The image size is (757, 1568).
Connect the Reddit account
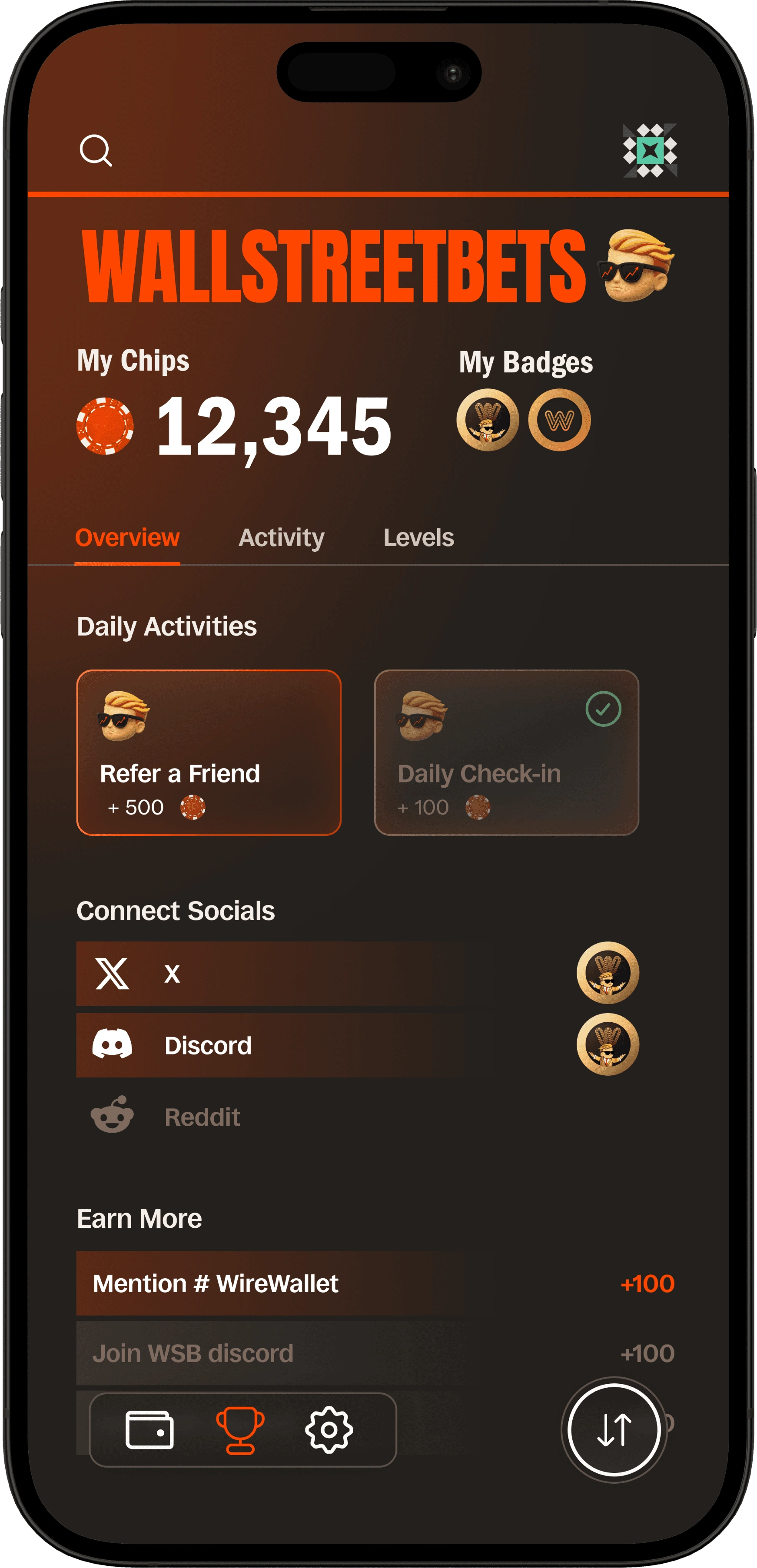pyautogui.click(x=202, y=1117)
